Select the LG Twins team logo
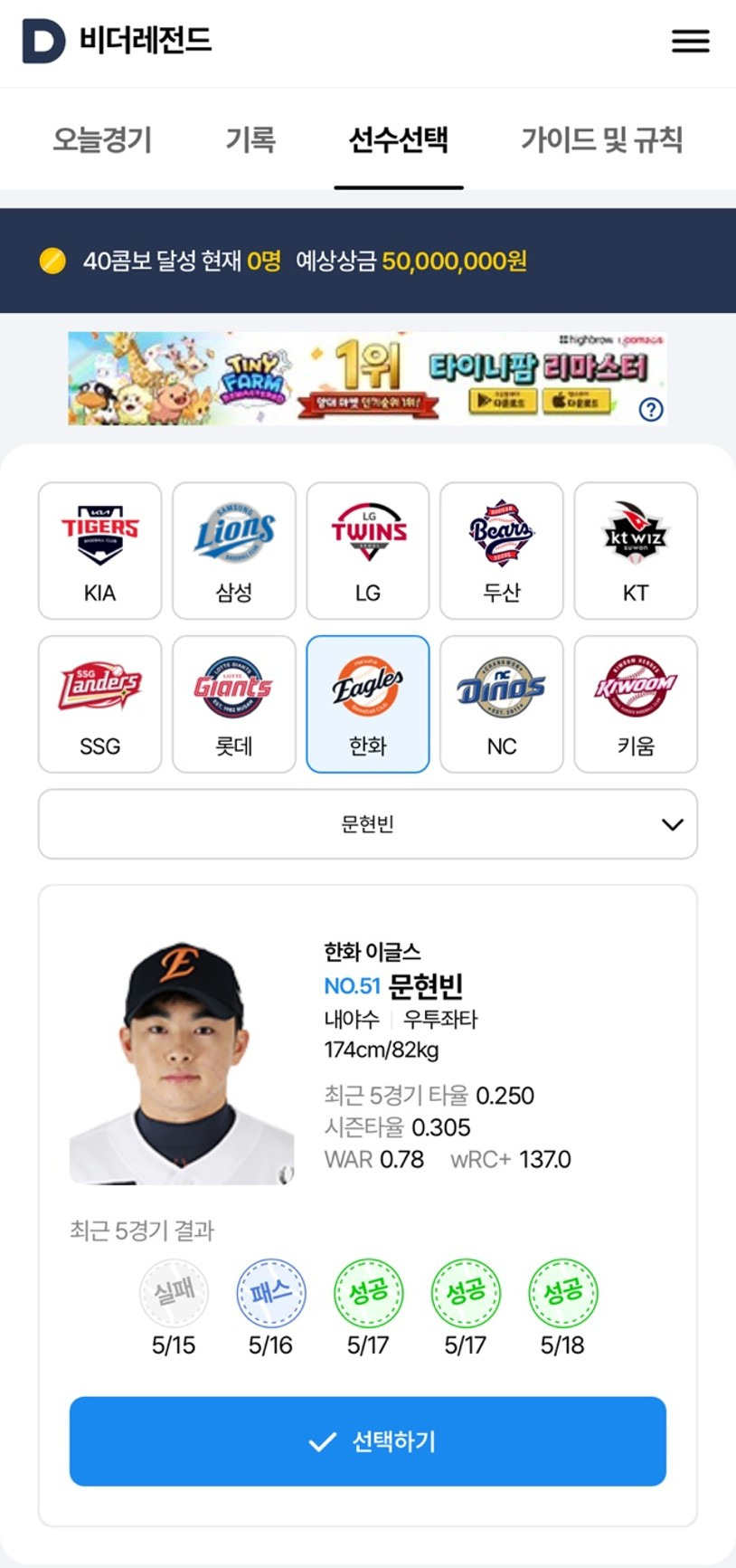 [367, 550]
